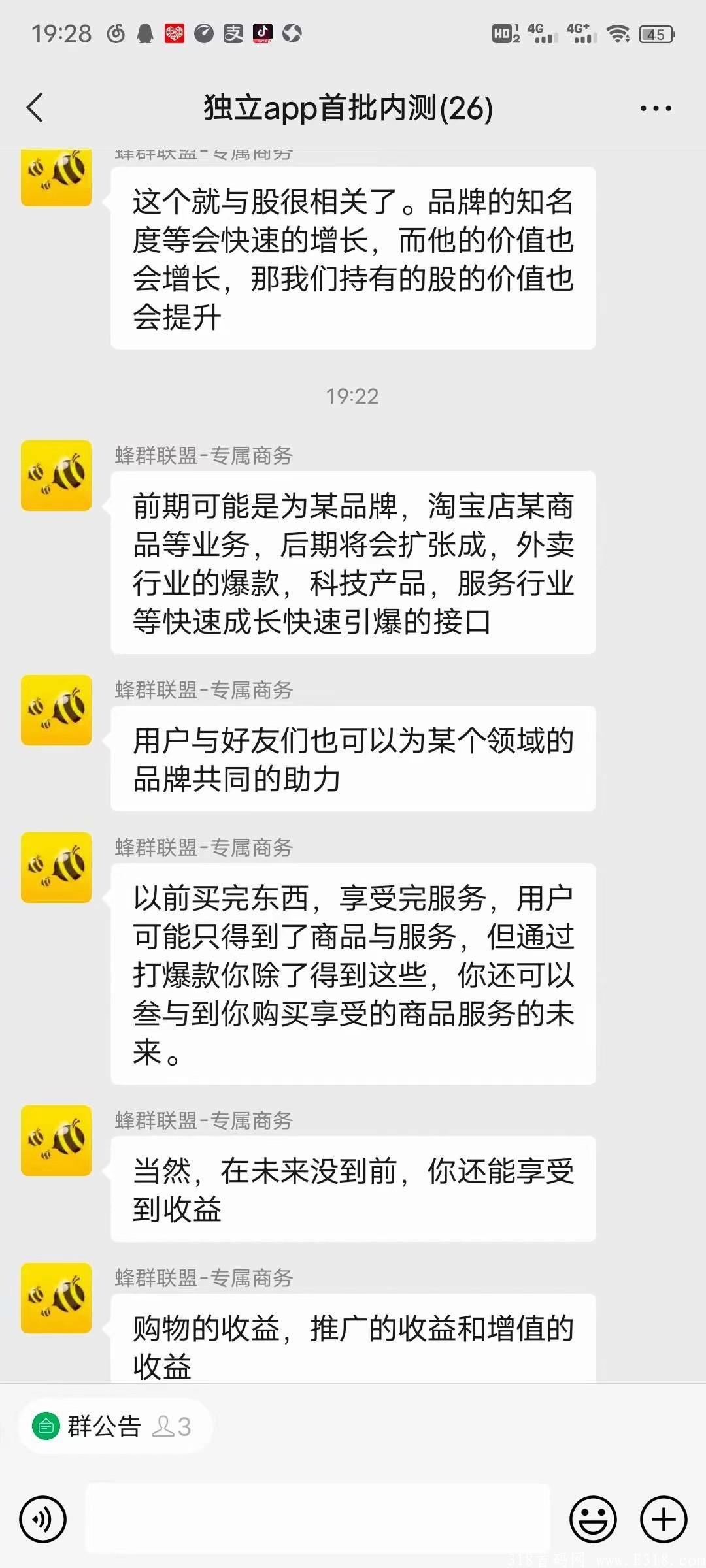Select the 19:22 timestamp
The width and height of the screenshot is (706, 1568).
(353, 397)
